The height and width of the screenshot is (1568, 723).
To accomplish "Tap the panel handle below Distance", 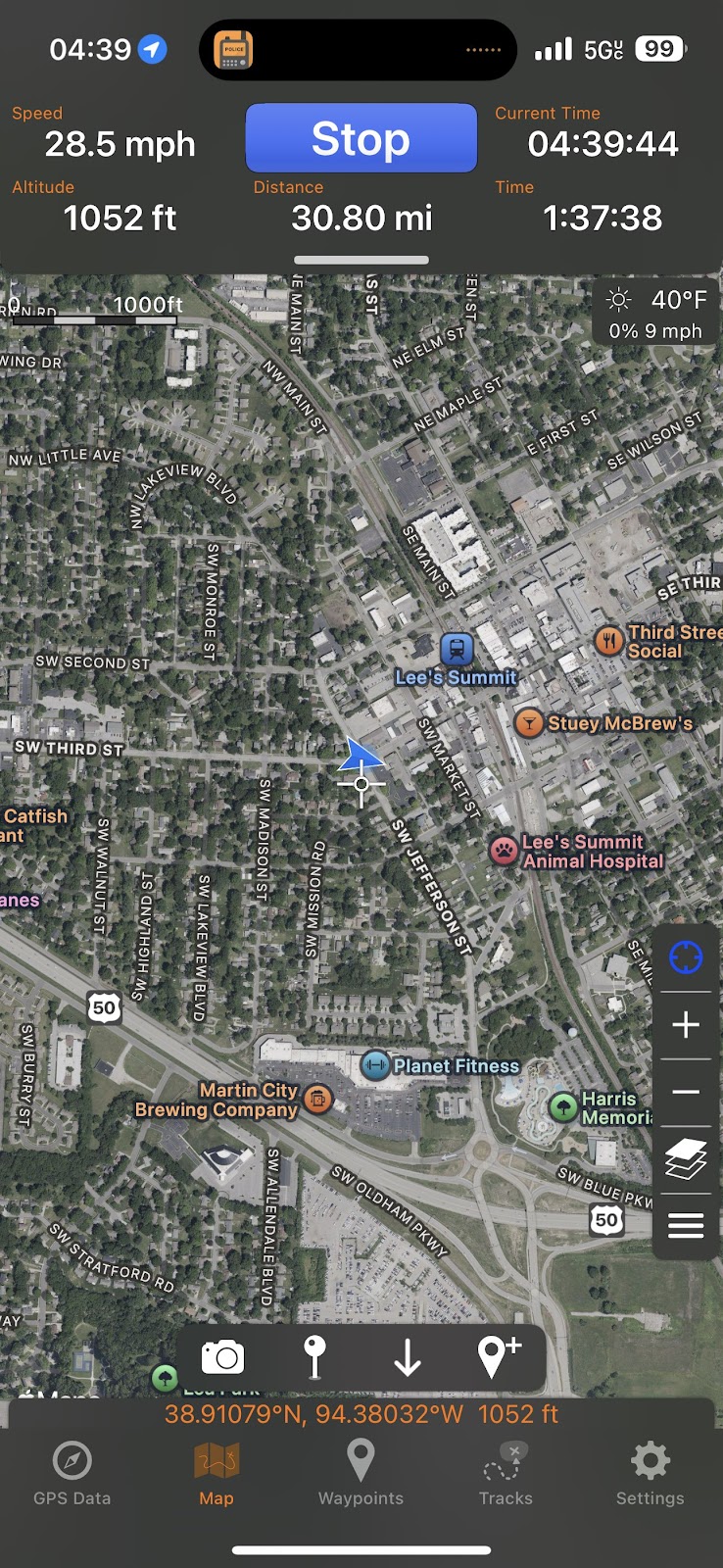I will (361, 261).
